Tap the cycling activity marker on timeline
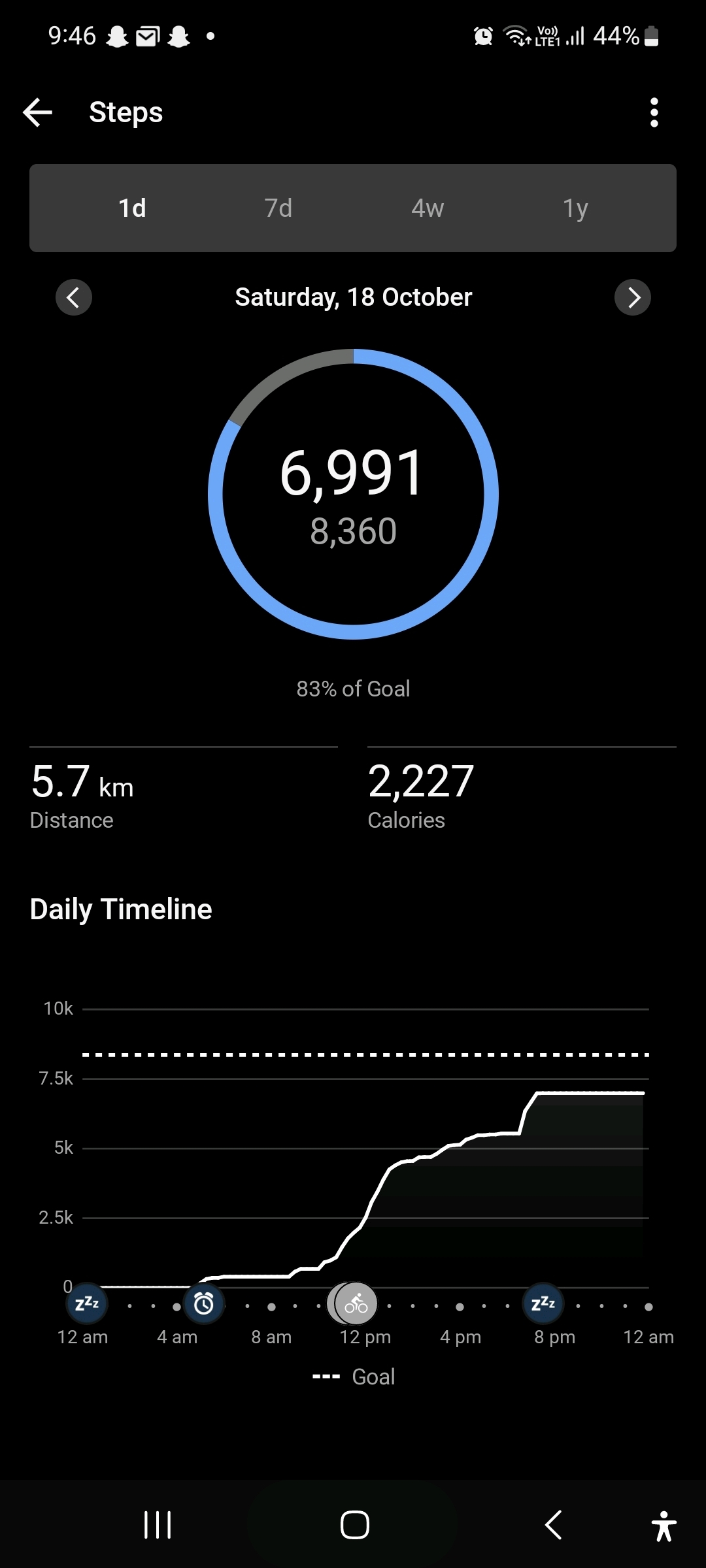 coord(356,1304)
